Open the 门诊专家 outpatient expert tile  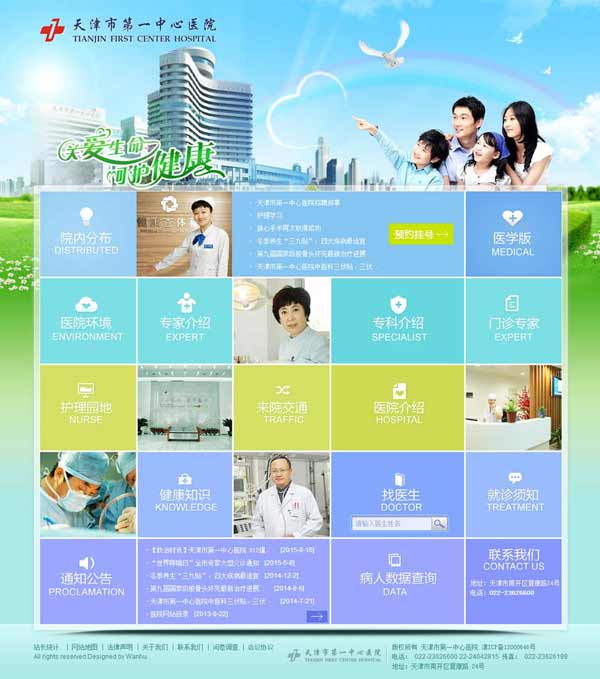513,321
